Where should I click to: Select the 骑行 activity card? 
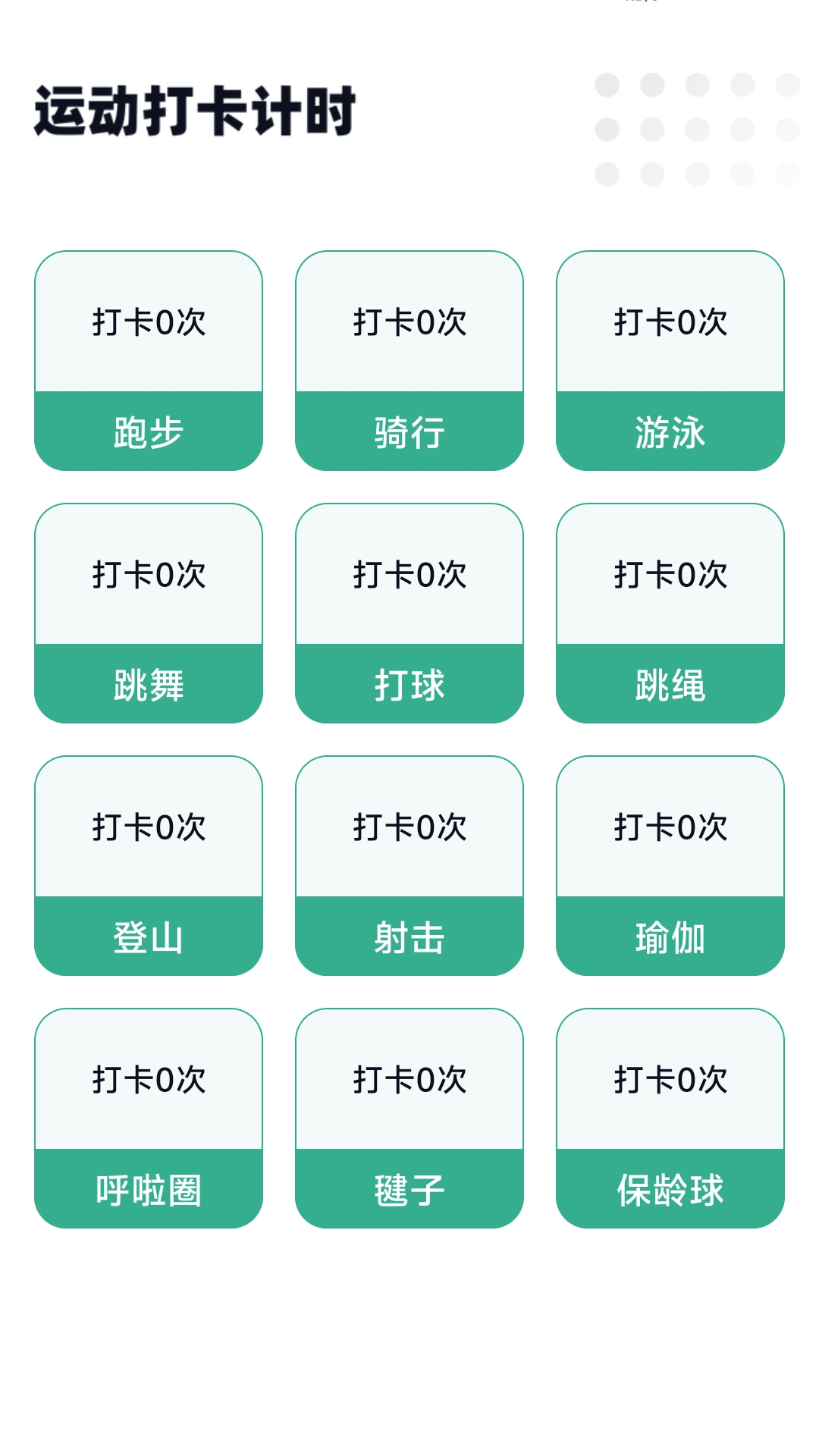409,361
